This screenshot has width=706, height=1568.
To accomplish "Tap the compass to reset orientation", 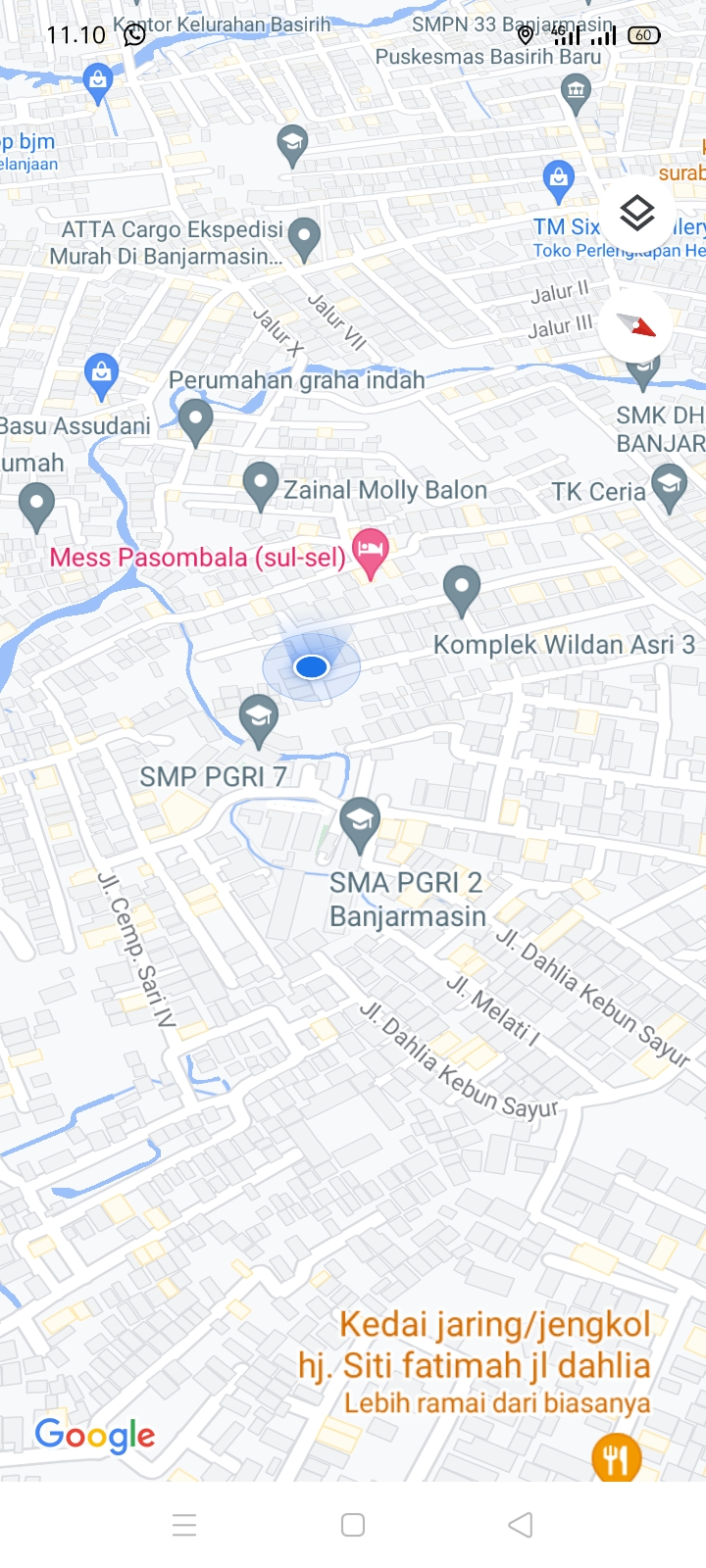I will click(635, 325).
